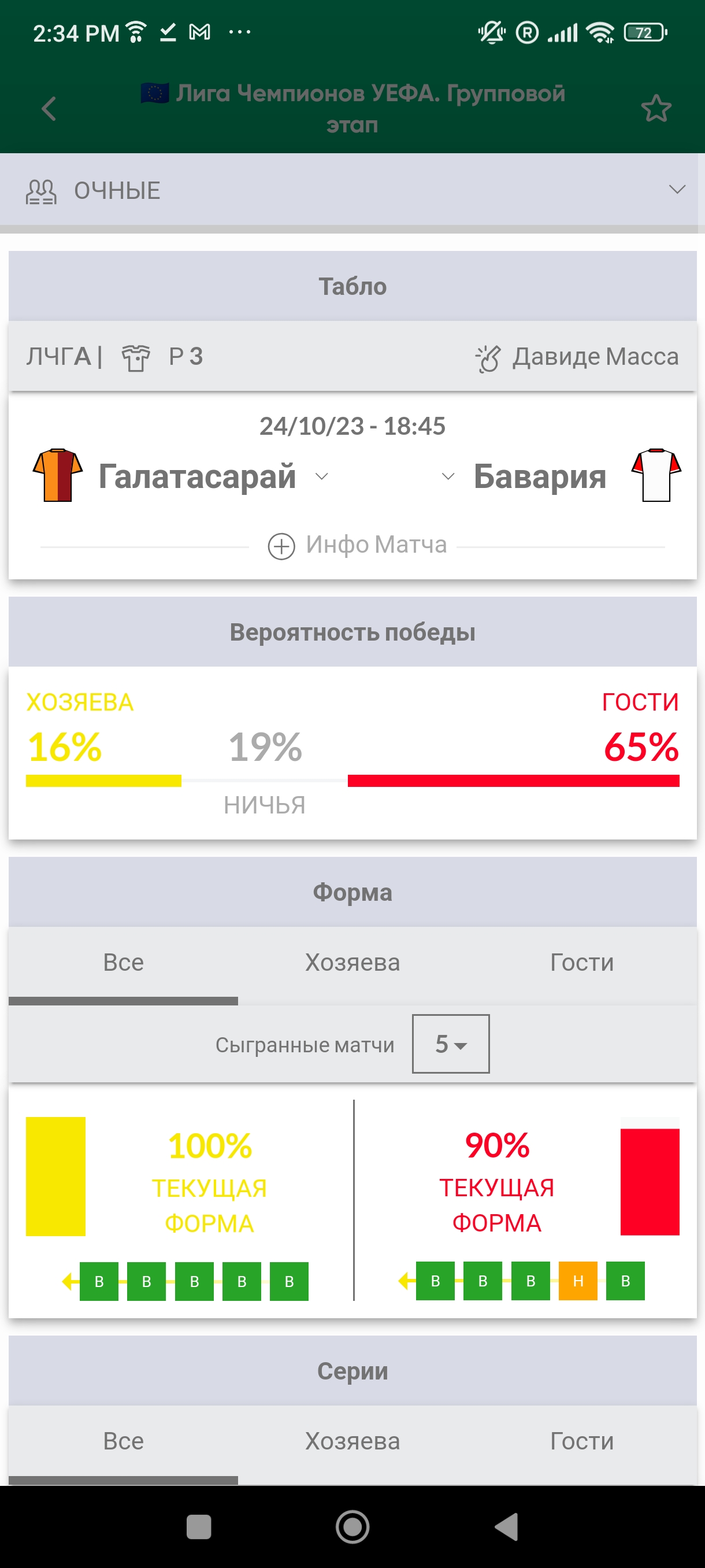This screenshot has width=705, height=1568.
Task: Open recent apps from the navigation bar
Action: tap(198, 1526)
